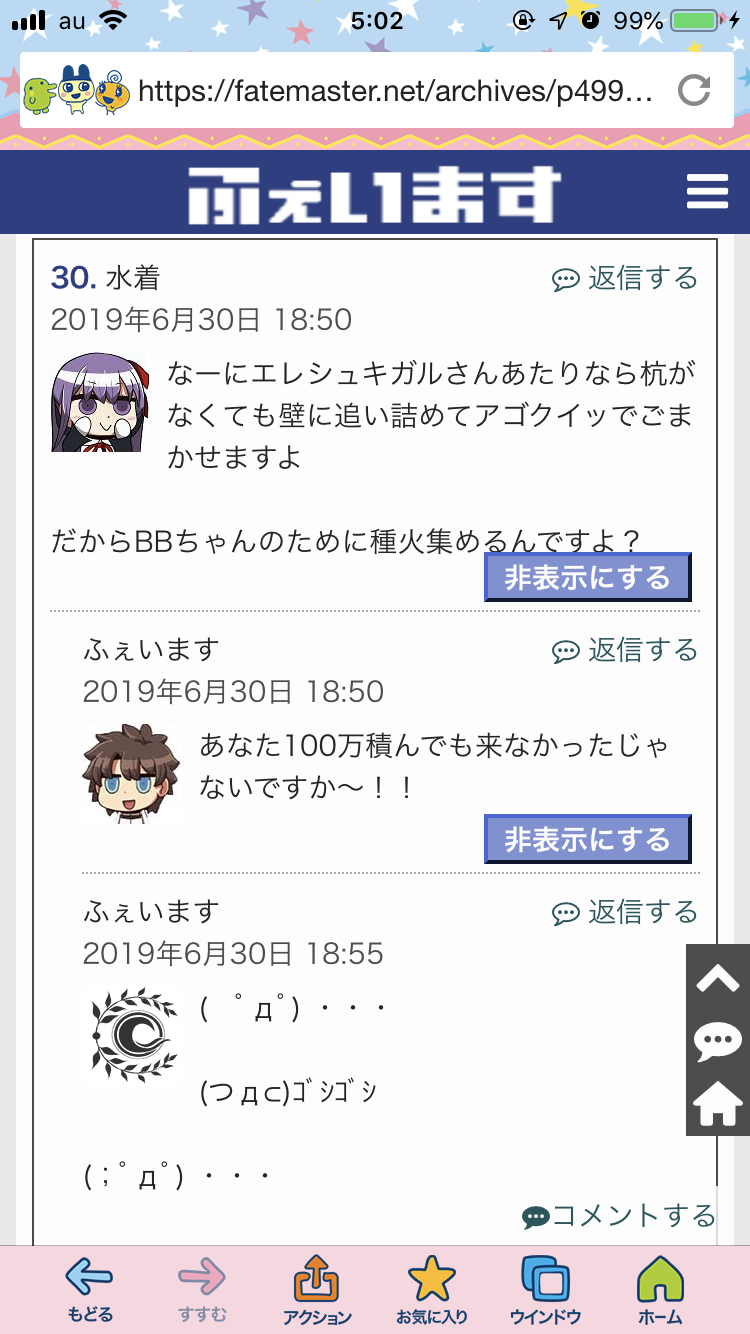Screen dimensions: 750x1334
Task: Reload the page in the address bar
Action: [693, 91]
